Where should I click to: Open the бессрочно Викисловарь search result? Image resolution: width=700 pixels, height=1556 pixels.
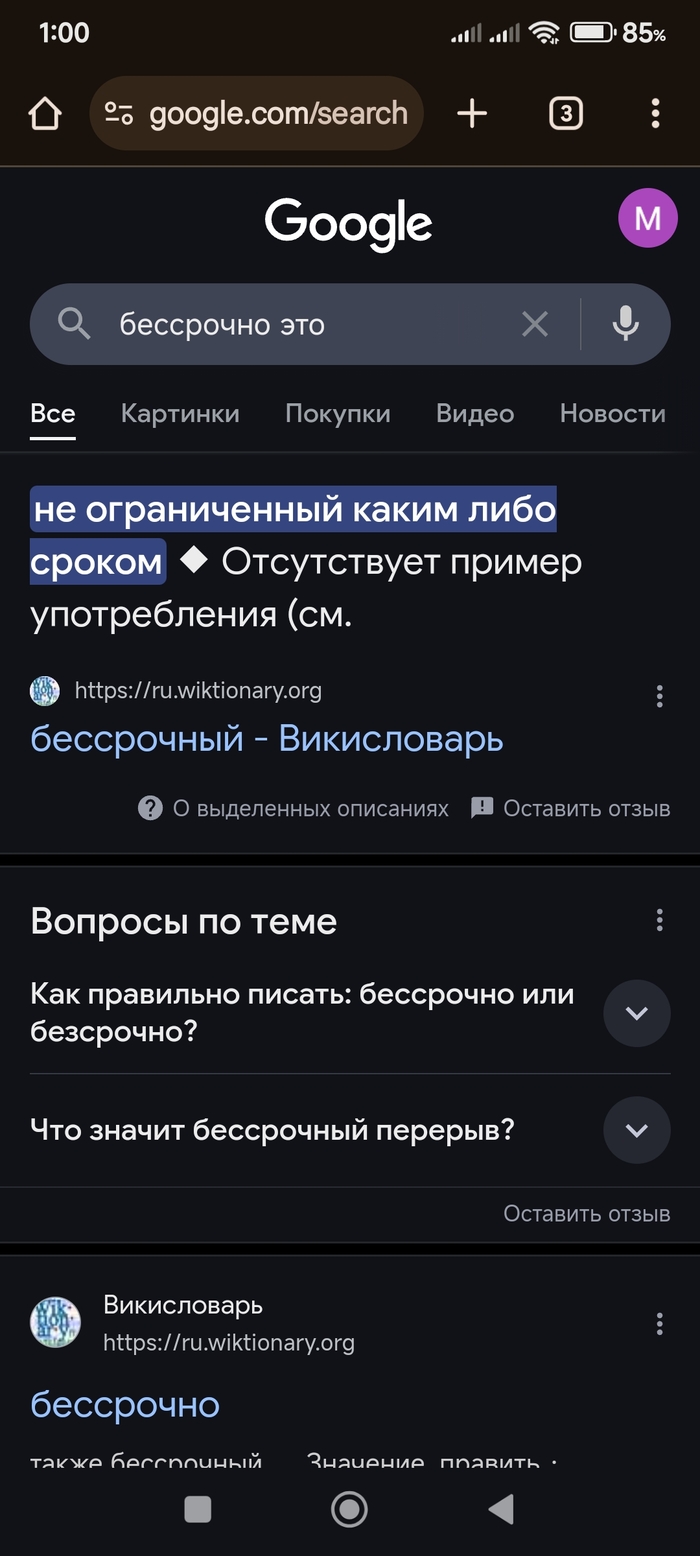pos(125,1404)
